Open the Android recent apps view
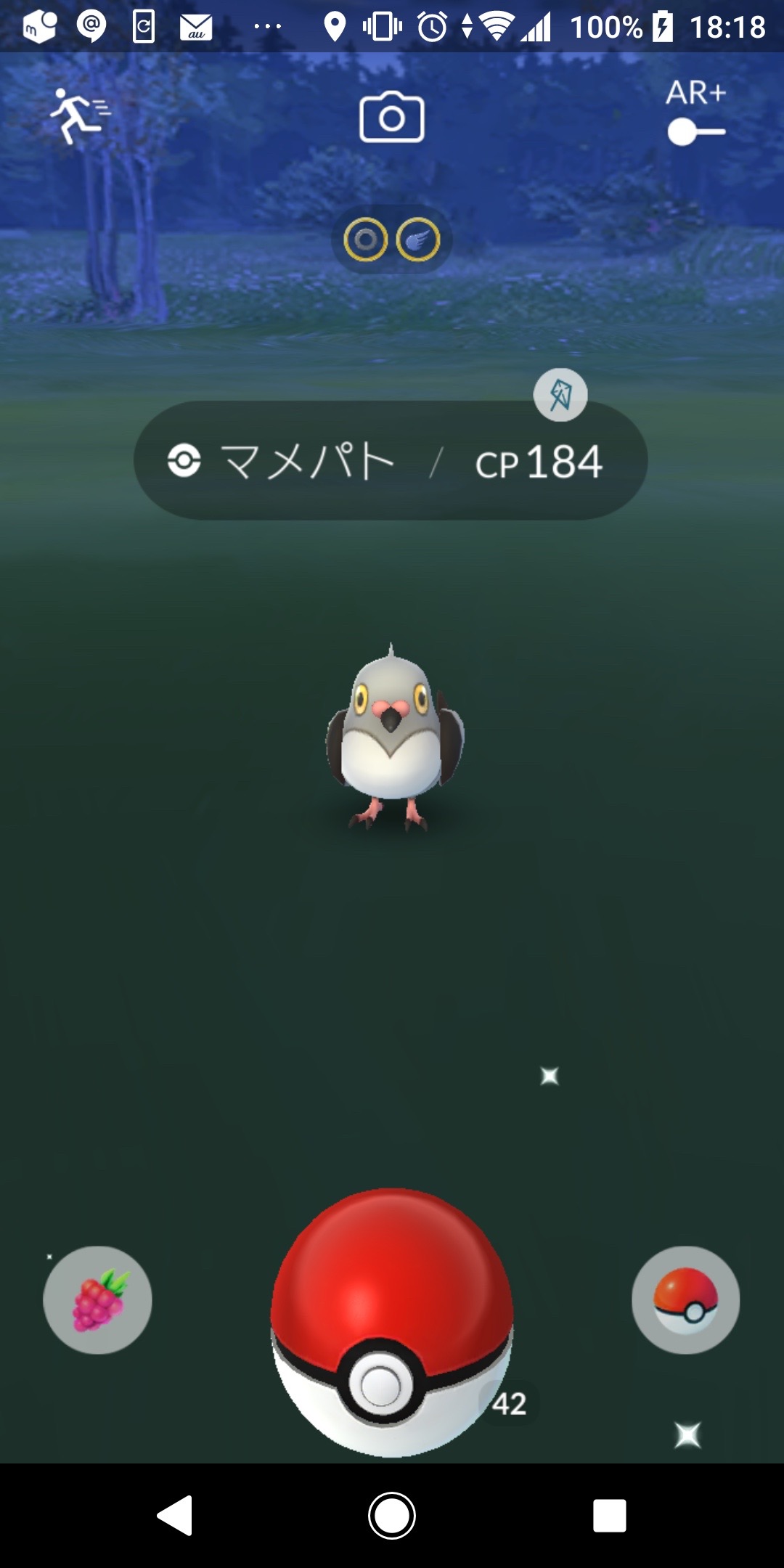The width and height of the screenshot is (784, 1568). [609, 1516]
